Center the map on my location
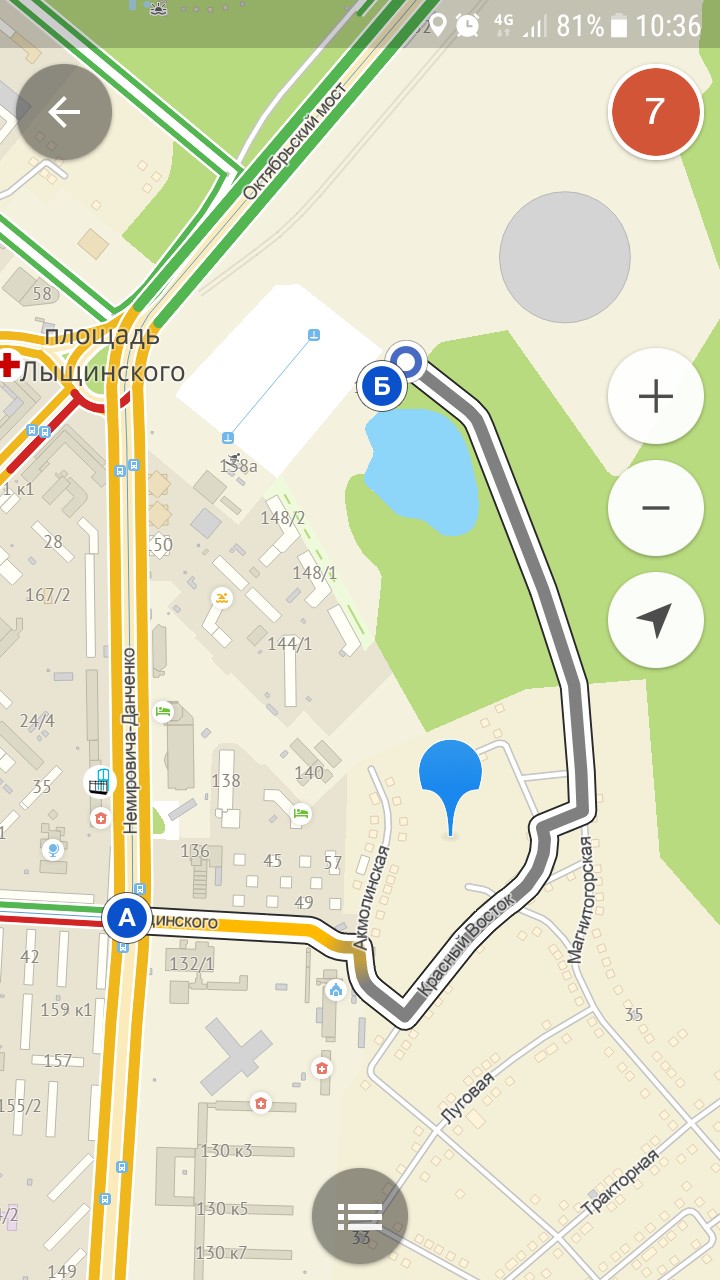 click(x=655, y=620)
